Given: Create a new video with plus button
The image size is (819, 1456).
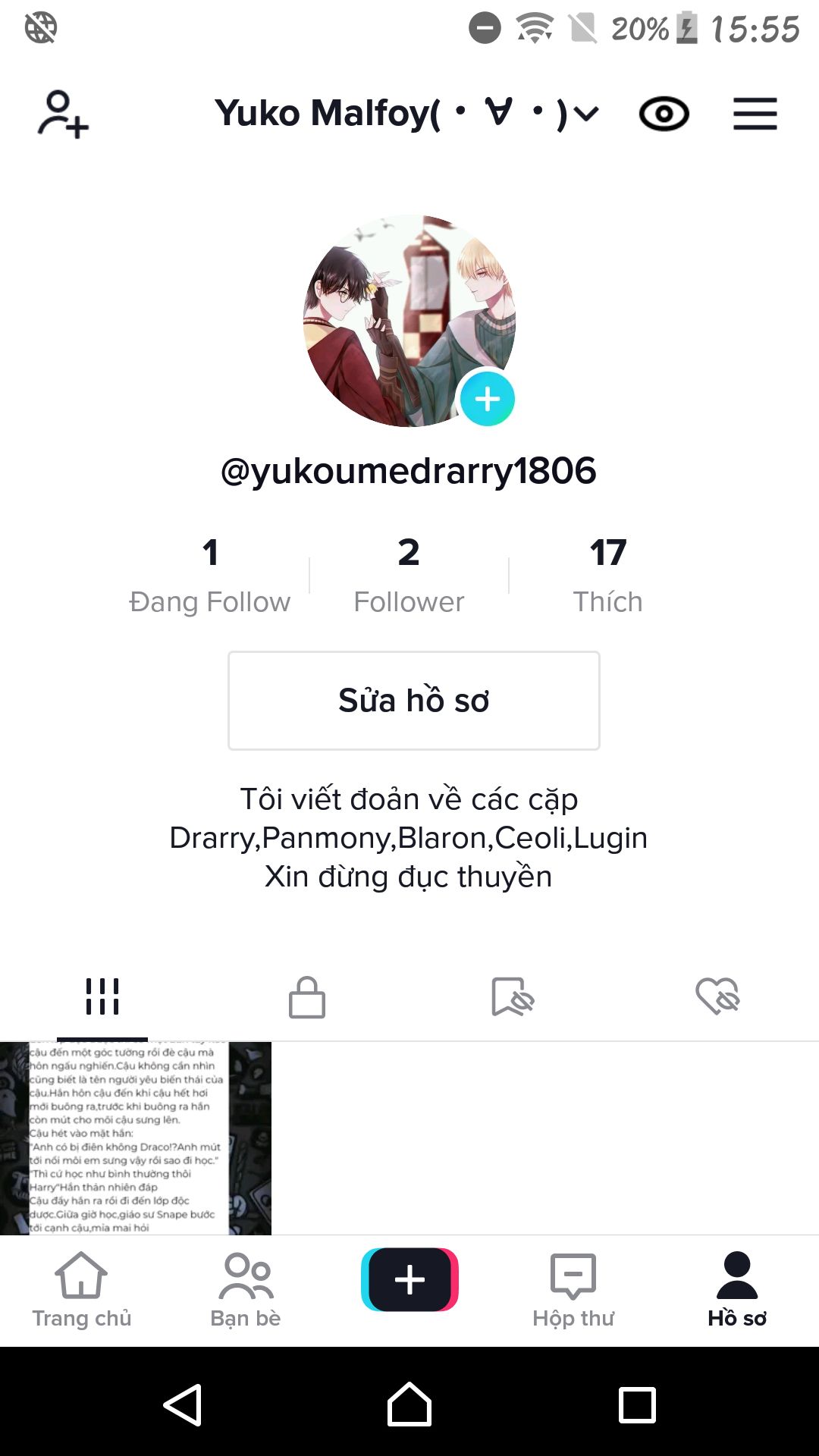Looking at the screenshot, I should tap(409, 1280).
